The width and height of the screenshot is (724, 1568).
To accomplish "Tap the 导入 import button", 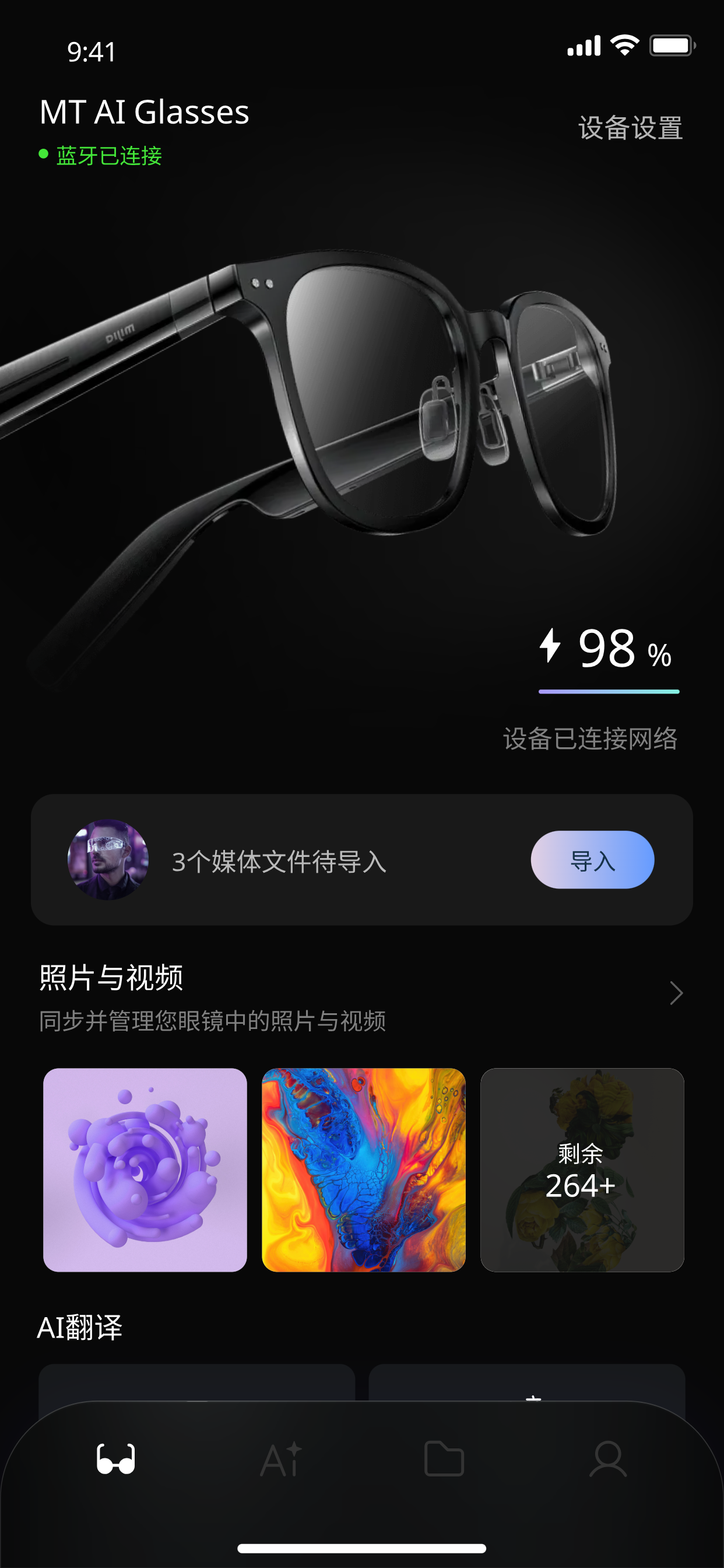I will point(593,859).
